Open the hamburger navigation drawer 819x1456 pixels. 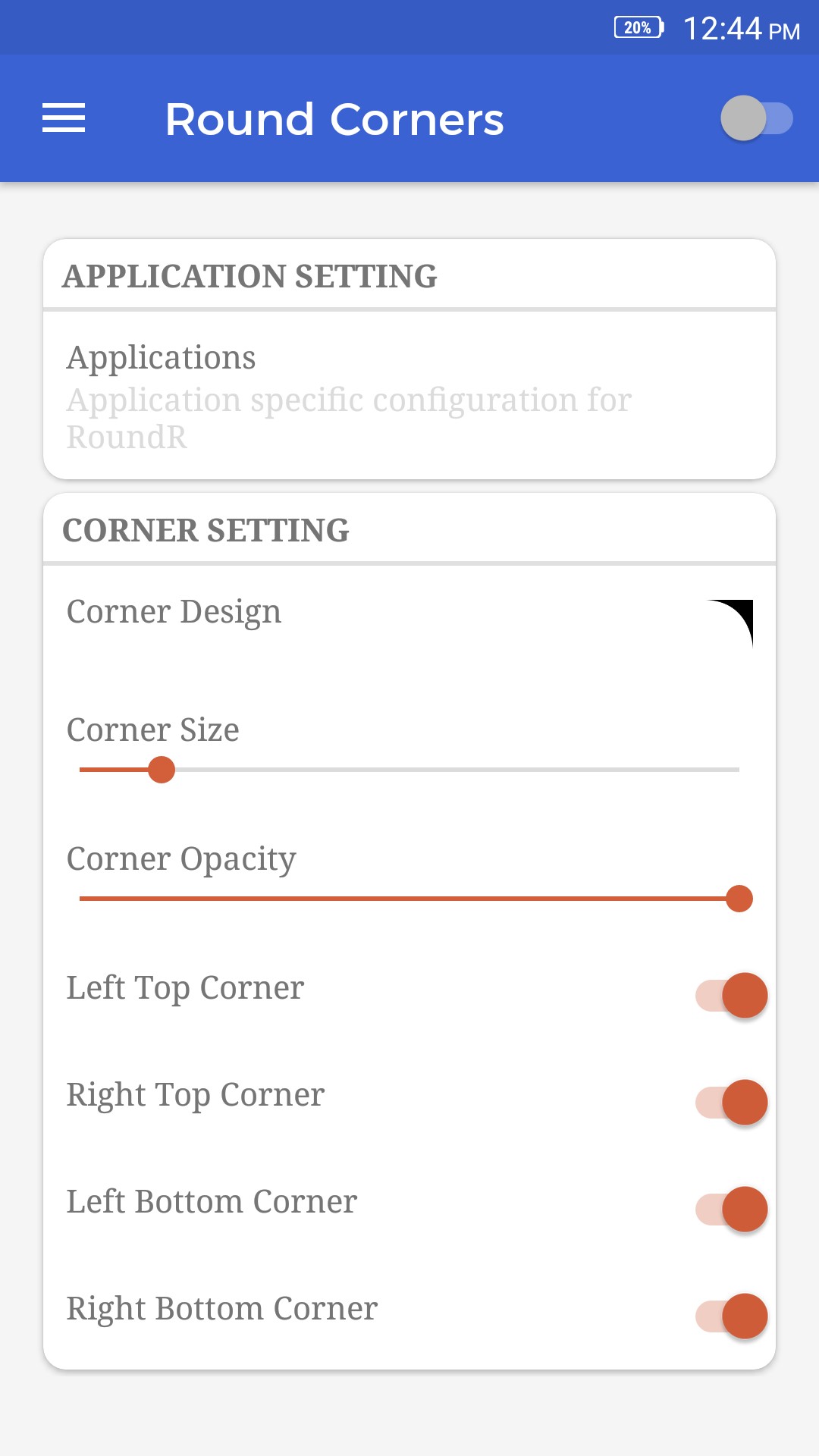point(64,118)
